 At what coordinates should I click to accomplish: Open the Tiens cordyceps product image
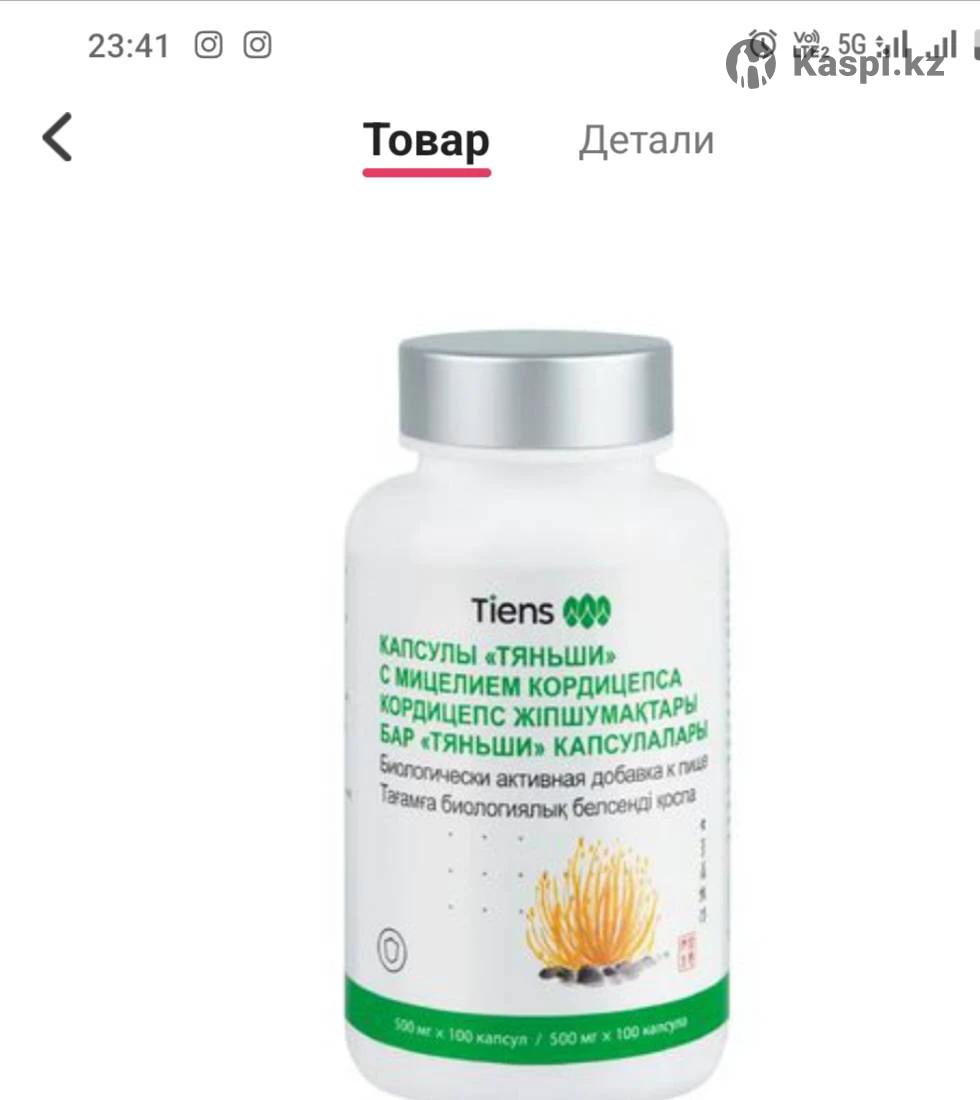(x=537, y=700)
